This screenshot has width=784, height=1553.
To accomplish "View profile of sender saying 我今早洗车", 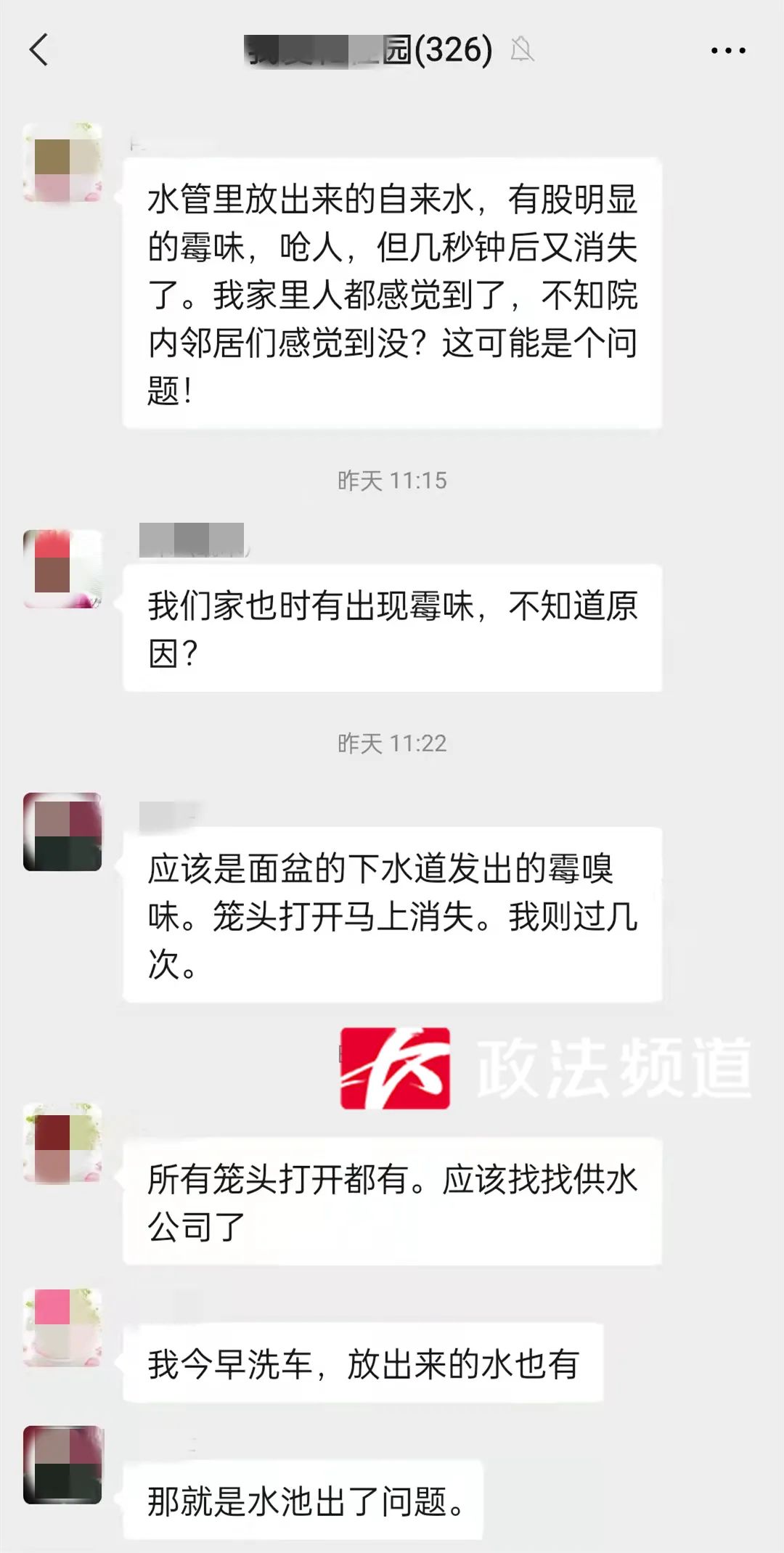I will tap(62, 1328).
